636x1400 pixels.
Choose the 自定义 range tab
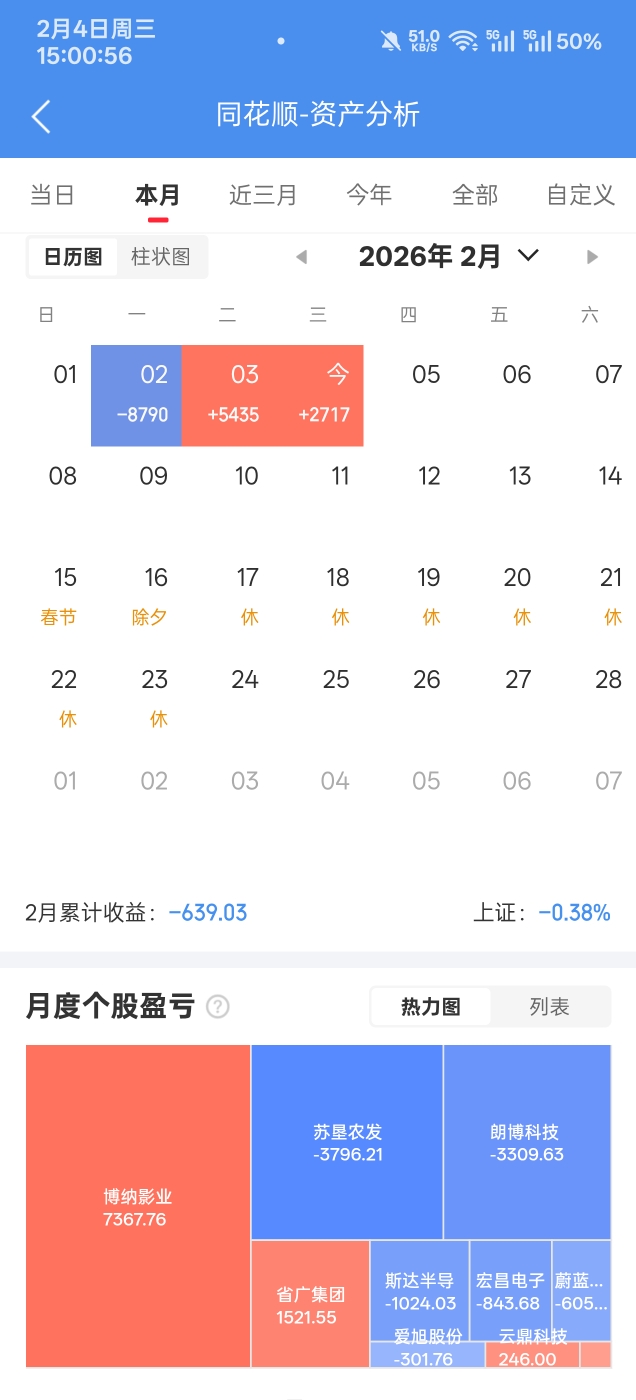coord(580,194)
